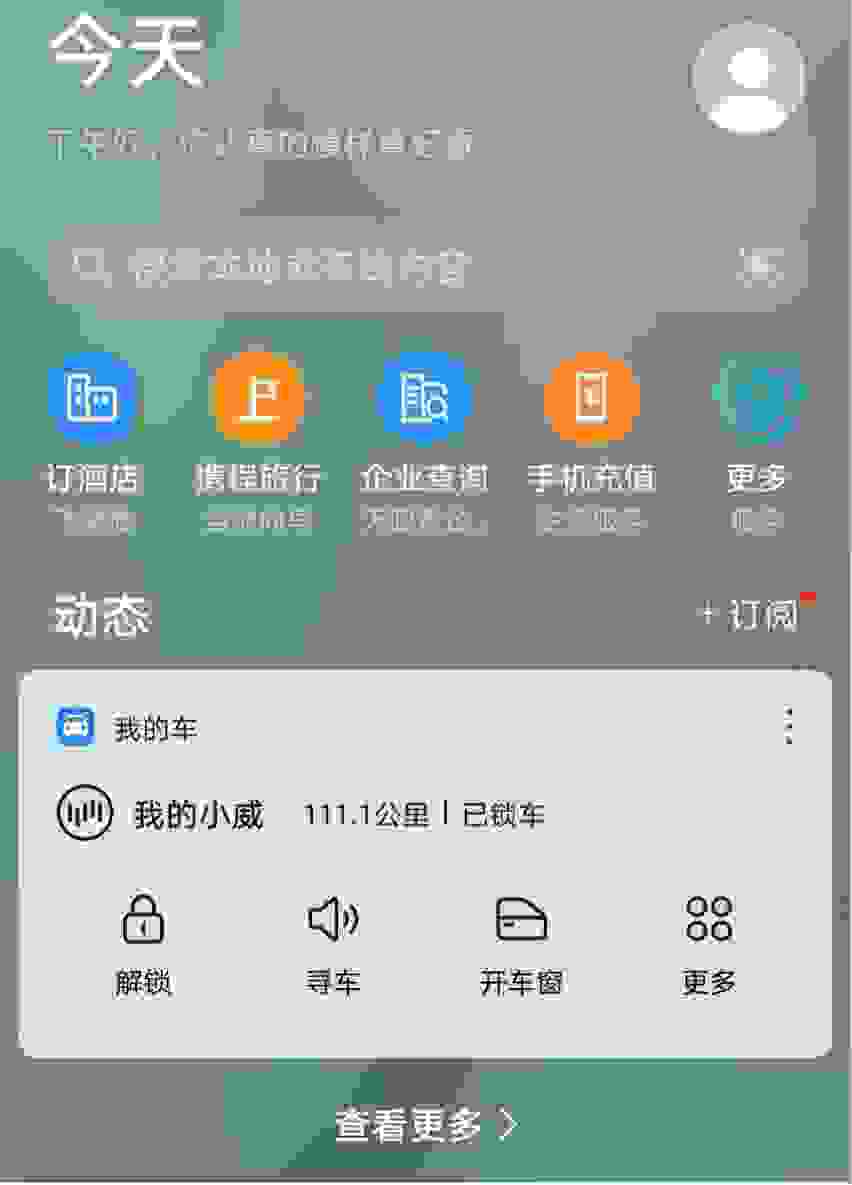This screenshot has width=852, height=1185.
Task: Open 订酒店 service
Action: point(93,400)
